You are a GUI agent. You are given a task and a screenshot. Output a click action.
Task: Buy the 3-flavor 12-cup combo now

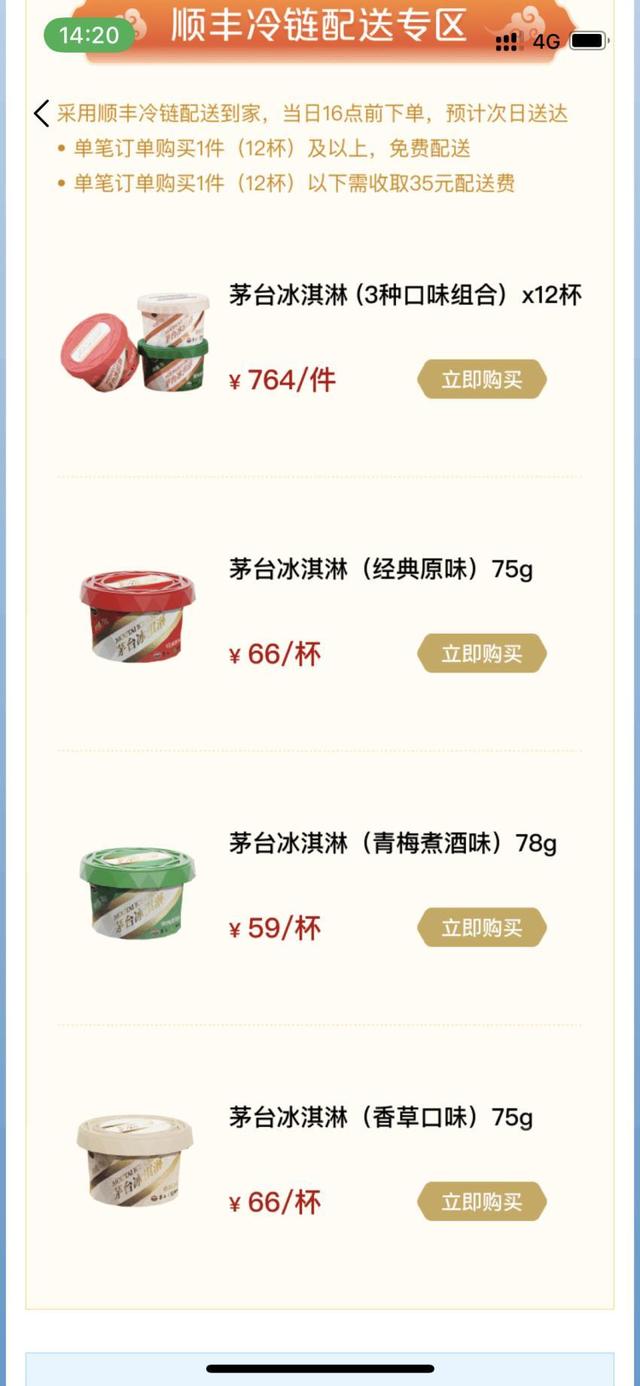coord(482,380)
